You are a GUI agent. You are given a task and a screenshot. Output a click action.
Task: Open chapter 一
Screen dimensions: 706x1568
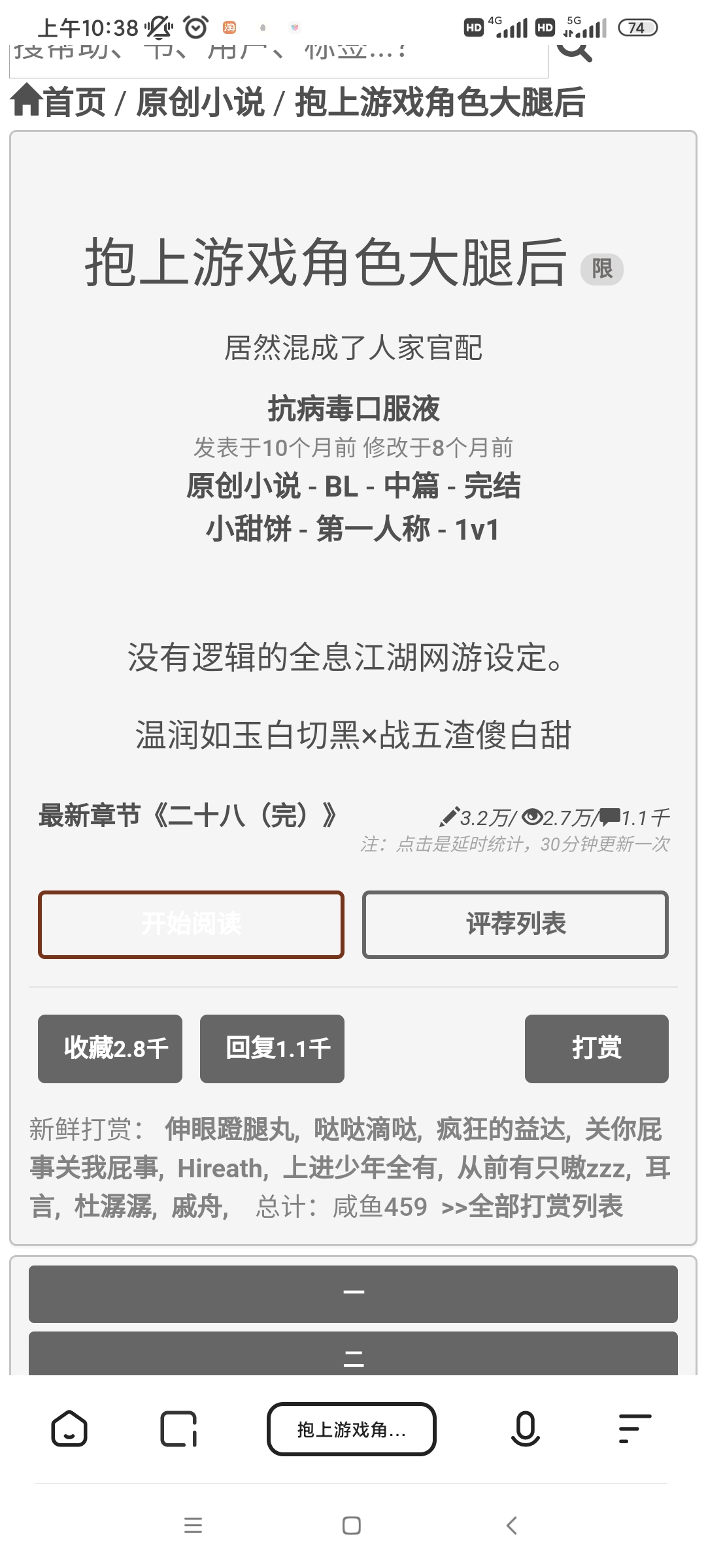coord(353,1294)
